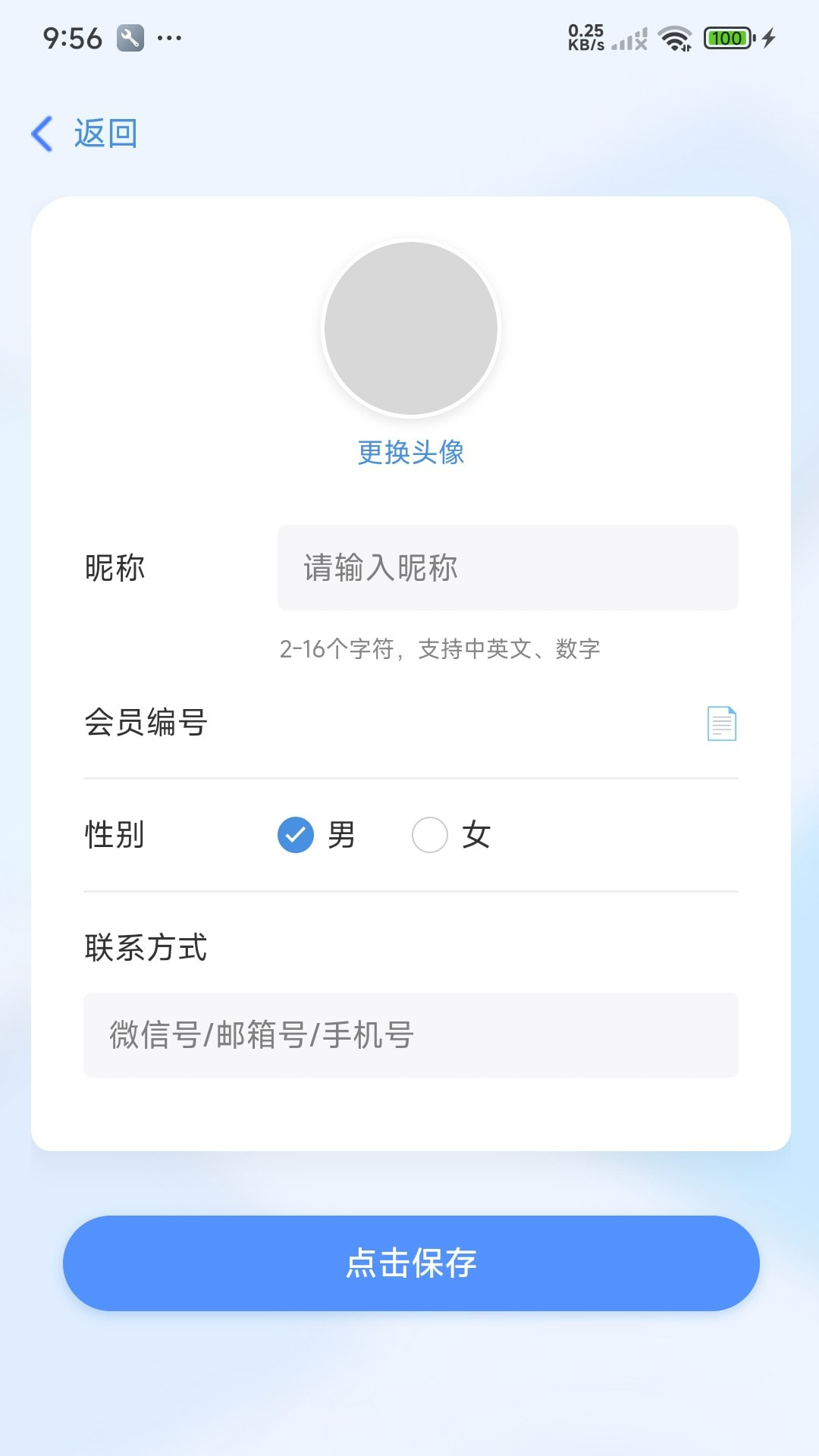Click the 请输入昵称 nickname input field
Screen dimensions: 819x1456
(x=508, y=567)
